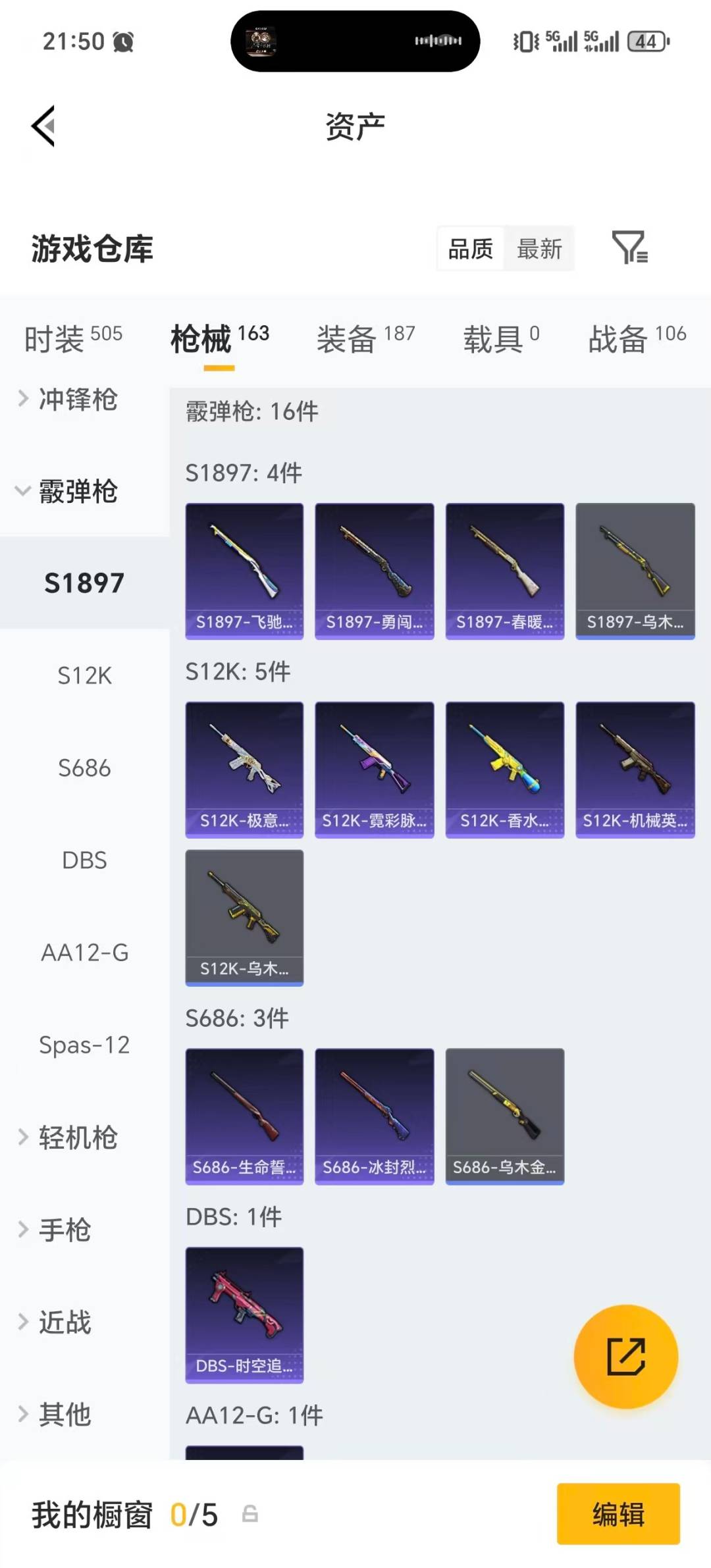Click the 编辑 button
This screenshot has height=1568, width=711.
618,1515
